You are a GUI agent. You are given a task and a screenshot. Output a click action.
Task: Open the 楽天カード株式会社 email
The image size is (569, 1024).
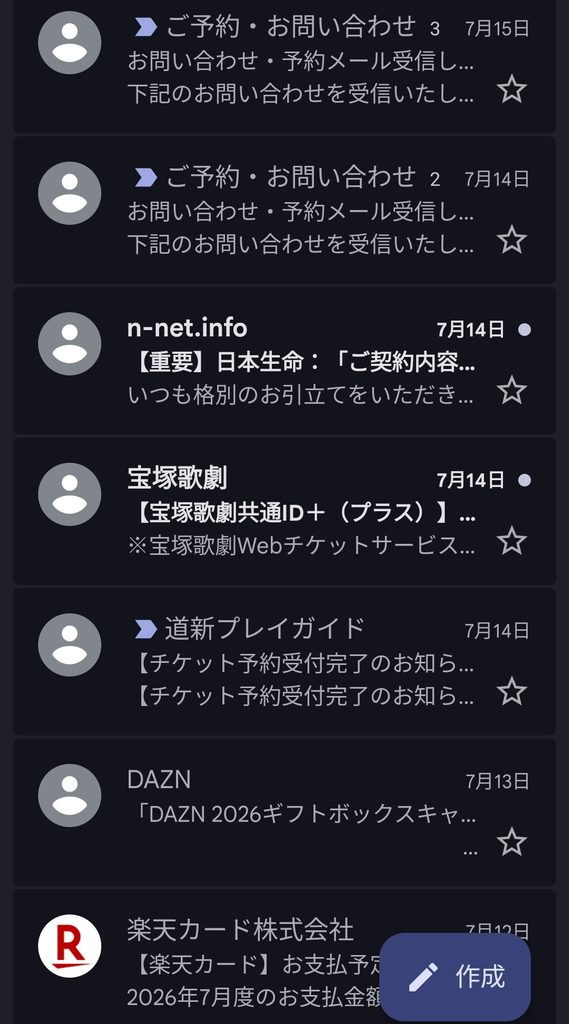pyautogui.click(x=196, y=957)
